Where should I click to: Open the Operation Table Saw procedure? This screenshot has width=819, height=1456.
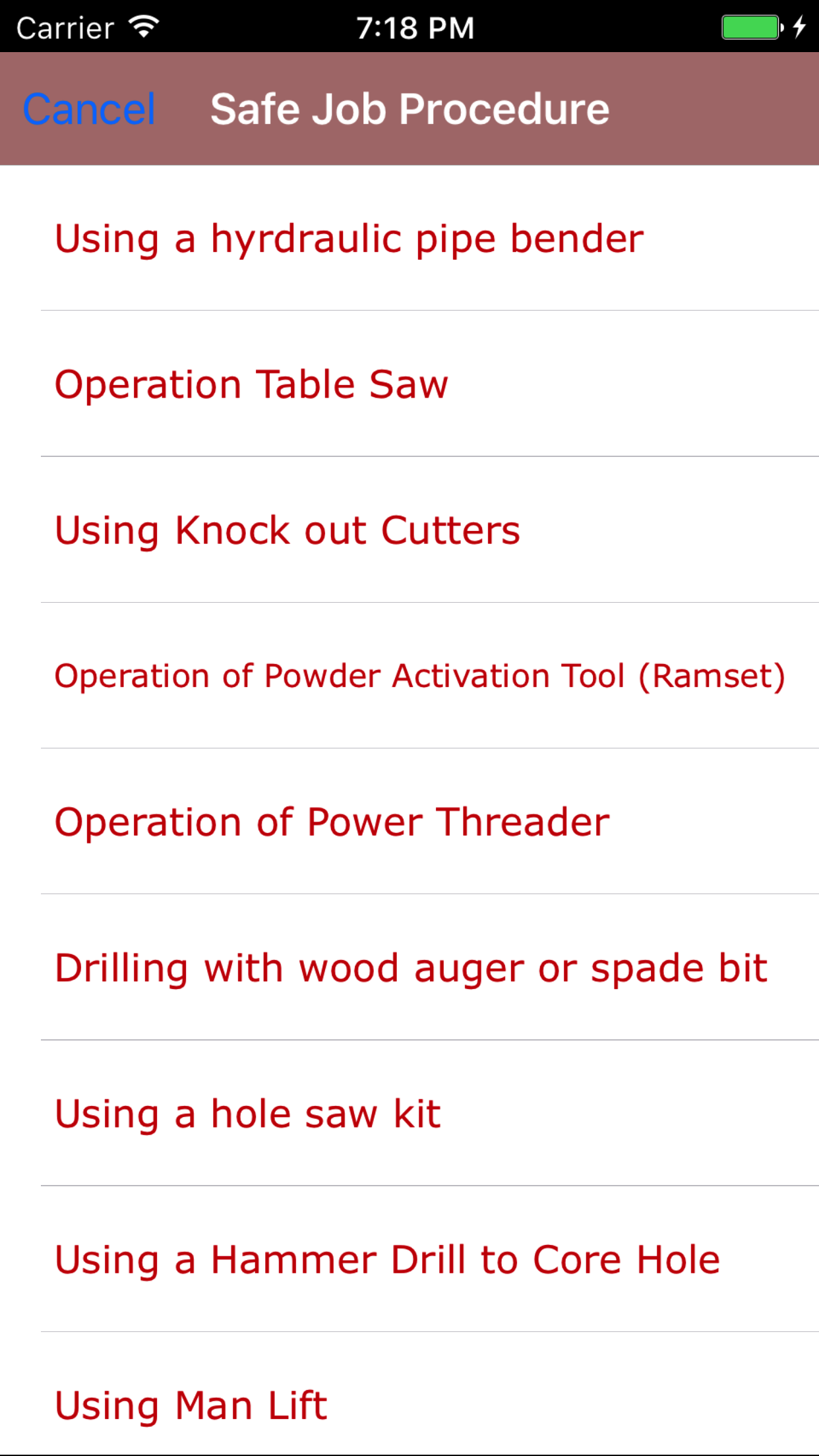[252, 384]
